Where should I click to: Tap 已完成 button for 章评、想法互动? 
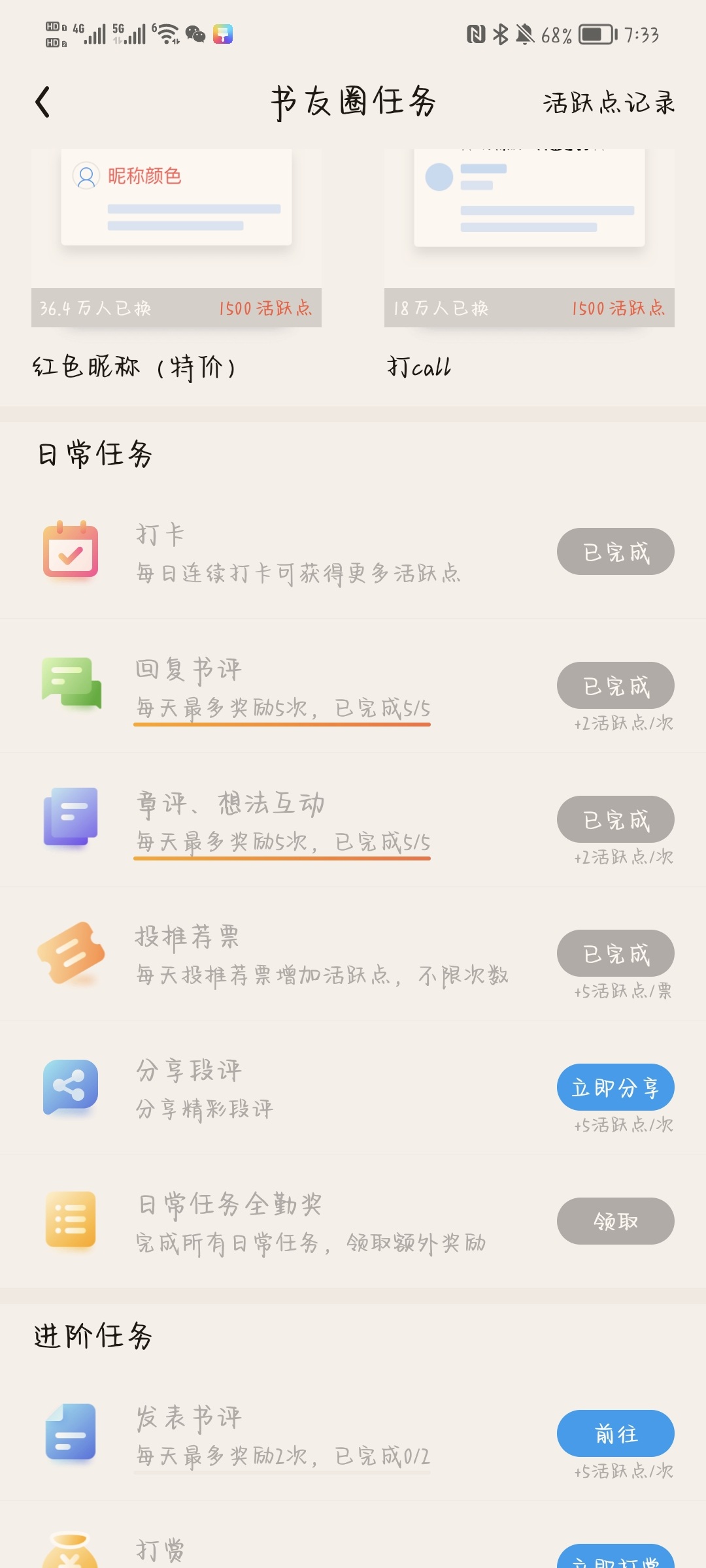point(615,820)
